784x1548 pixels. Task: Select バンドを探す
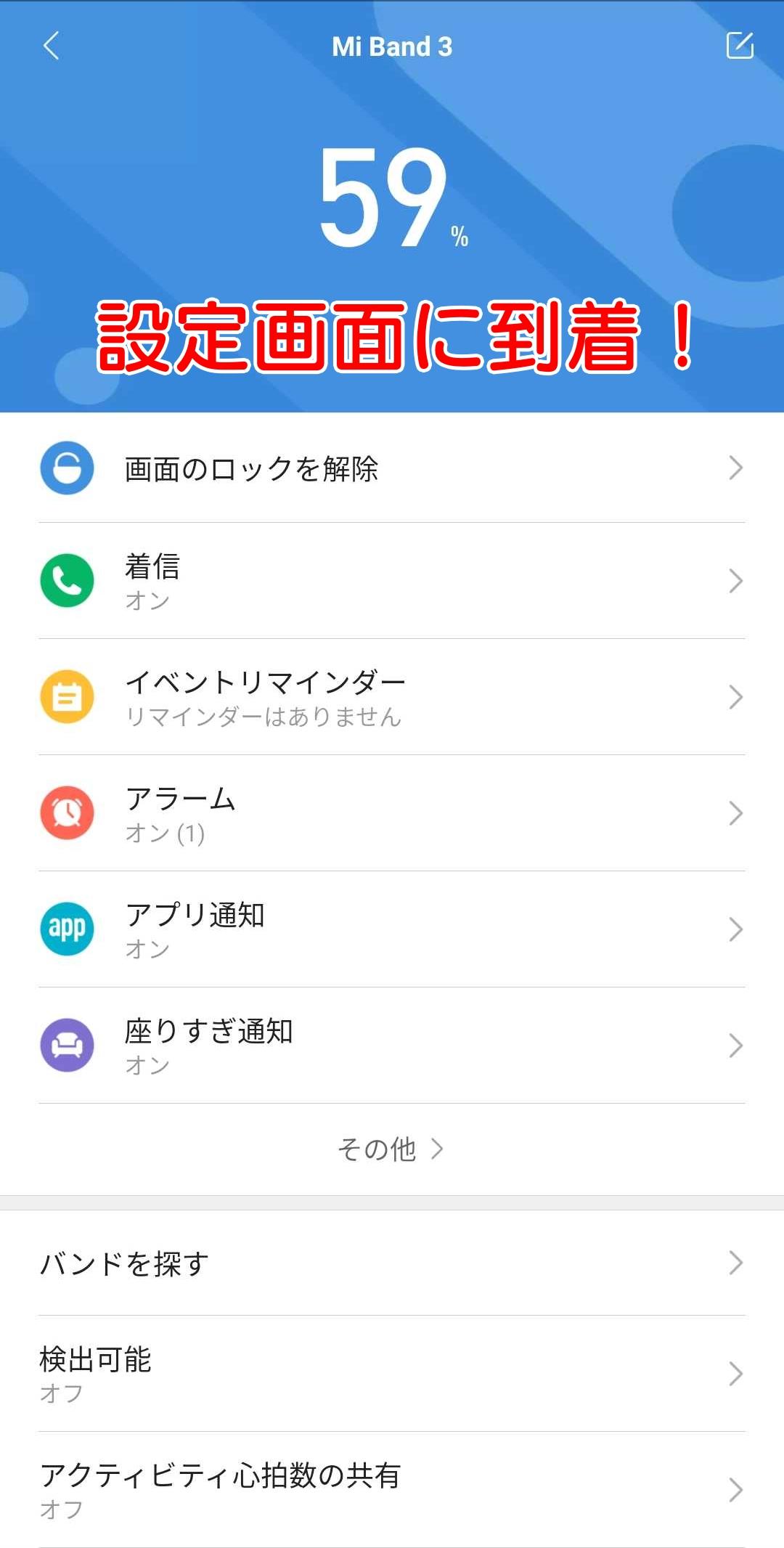(x=392, y=1263)
